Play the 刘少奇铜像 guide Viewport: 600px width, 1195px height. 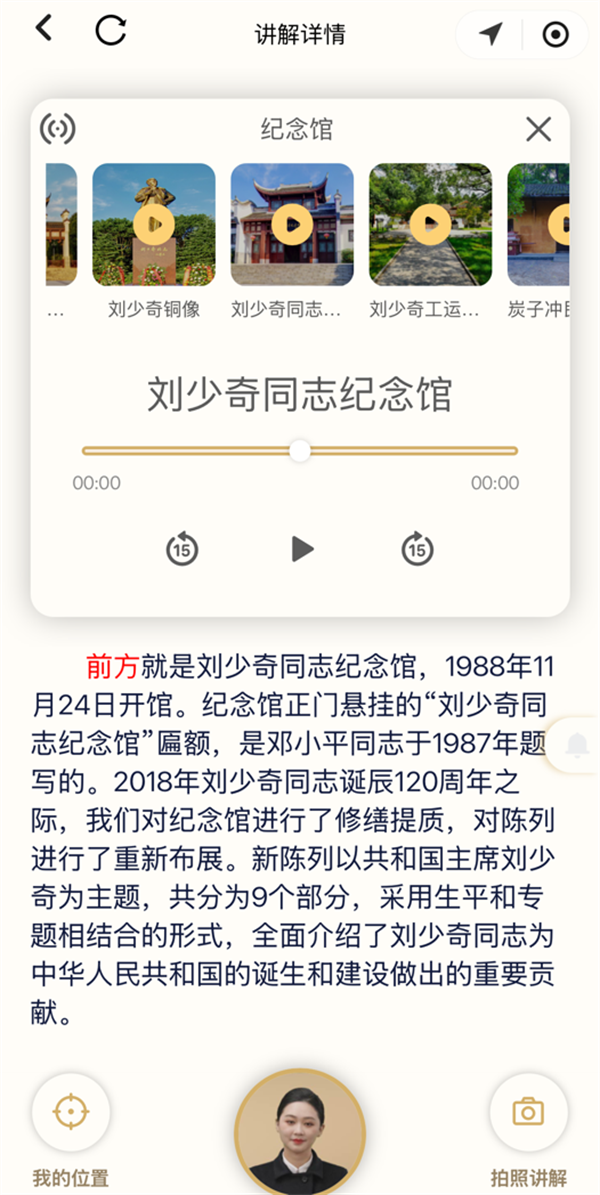coord(154,224)
